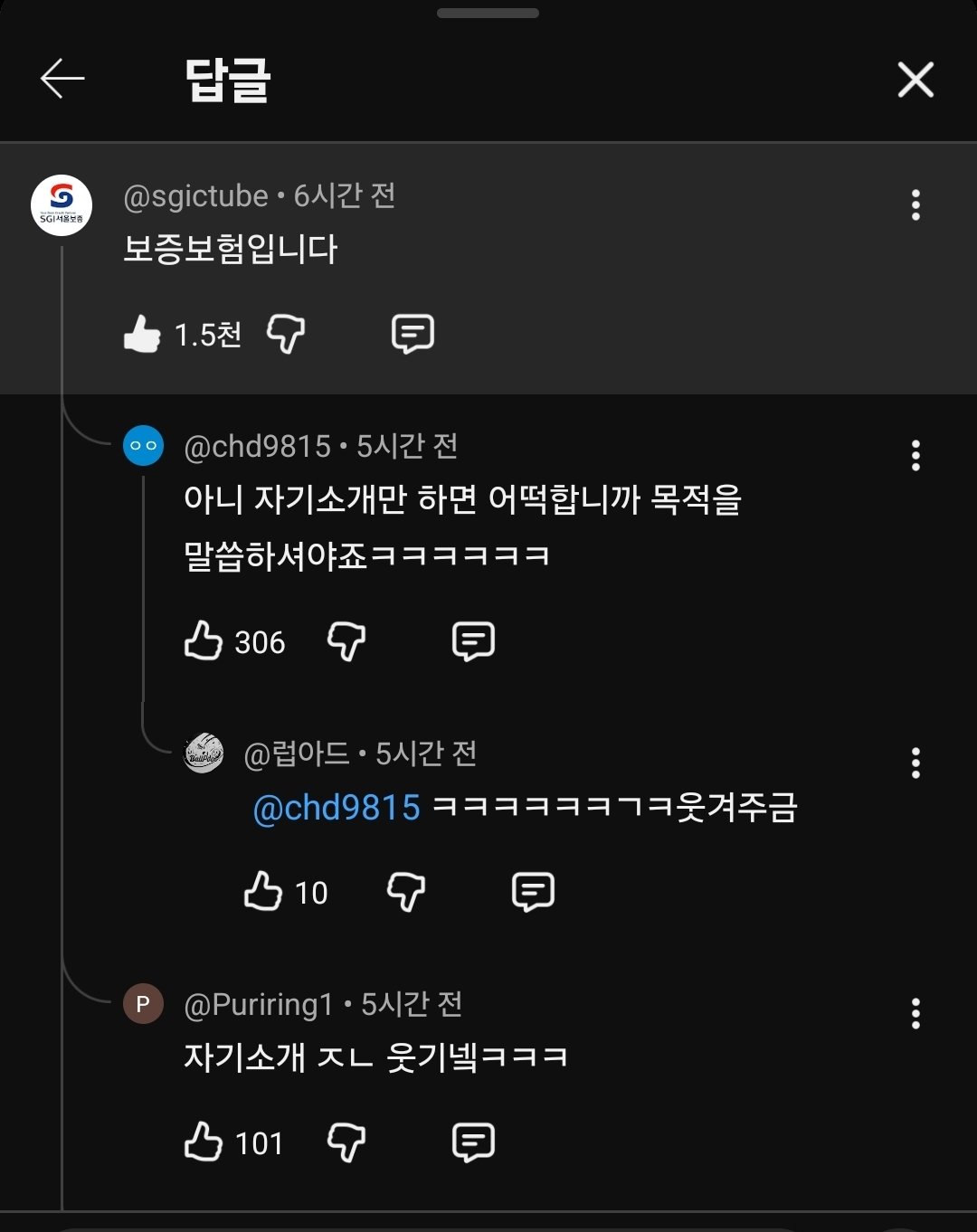This screenshot has width=977, height=1232.
Task: Like the @럽아드 reply
Action: tap(263, 892)
